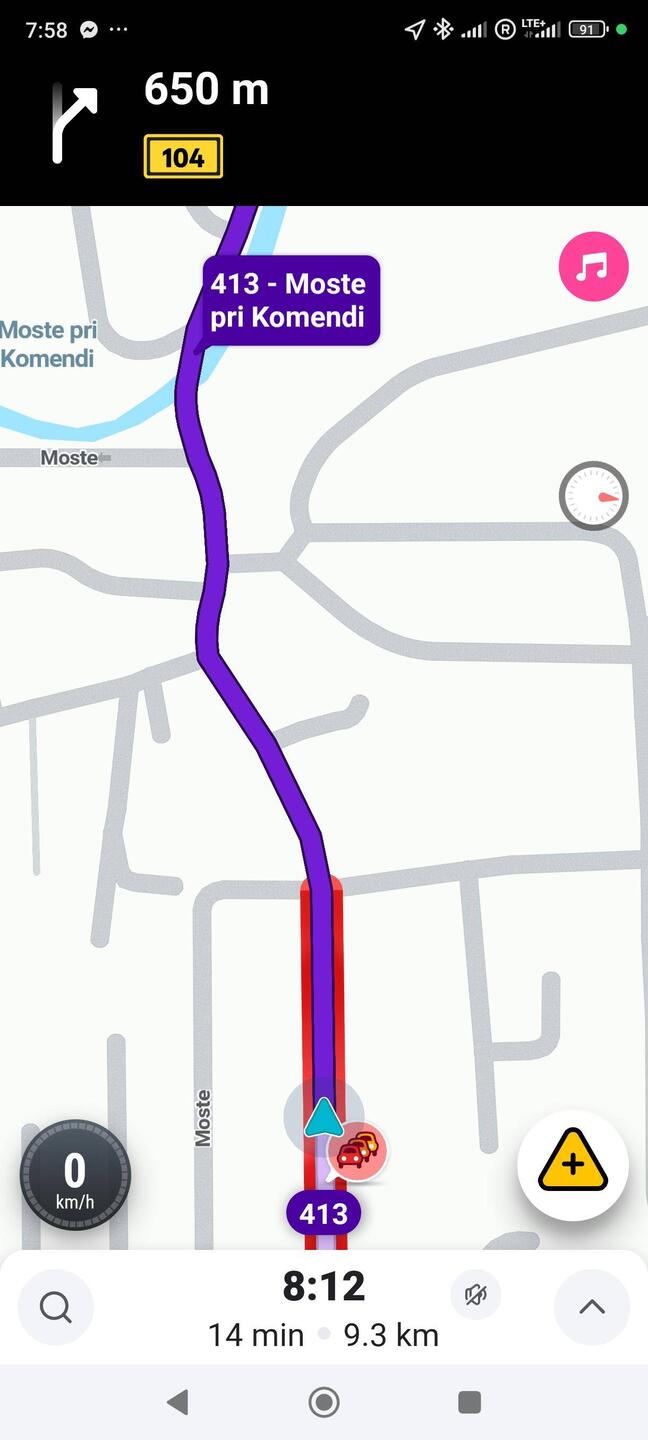648x1440 pixels.
Task: Open the traffic jam report on the route
Action: (357, 1153)
